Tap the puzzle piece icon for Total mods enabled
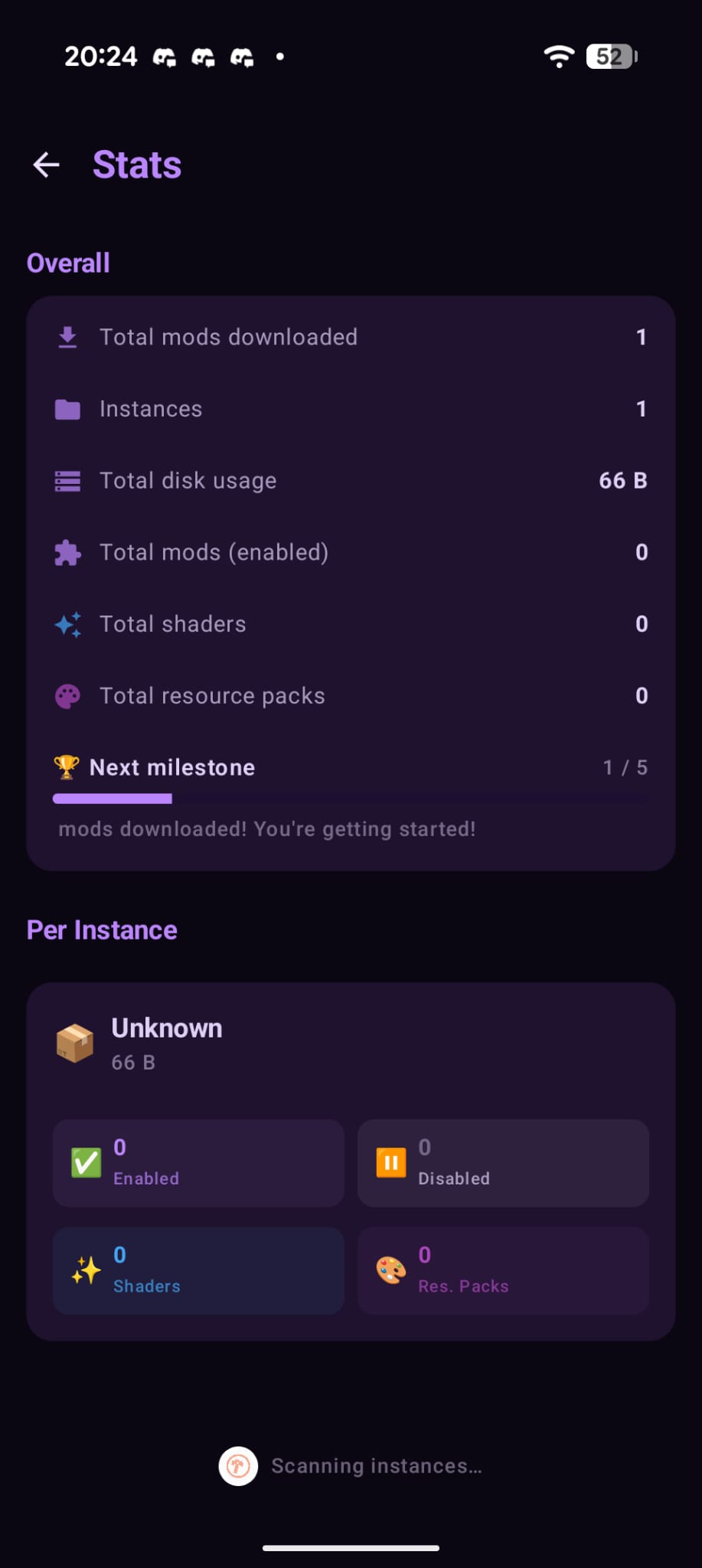 pyautogui.click(x=67, y=552)
